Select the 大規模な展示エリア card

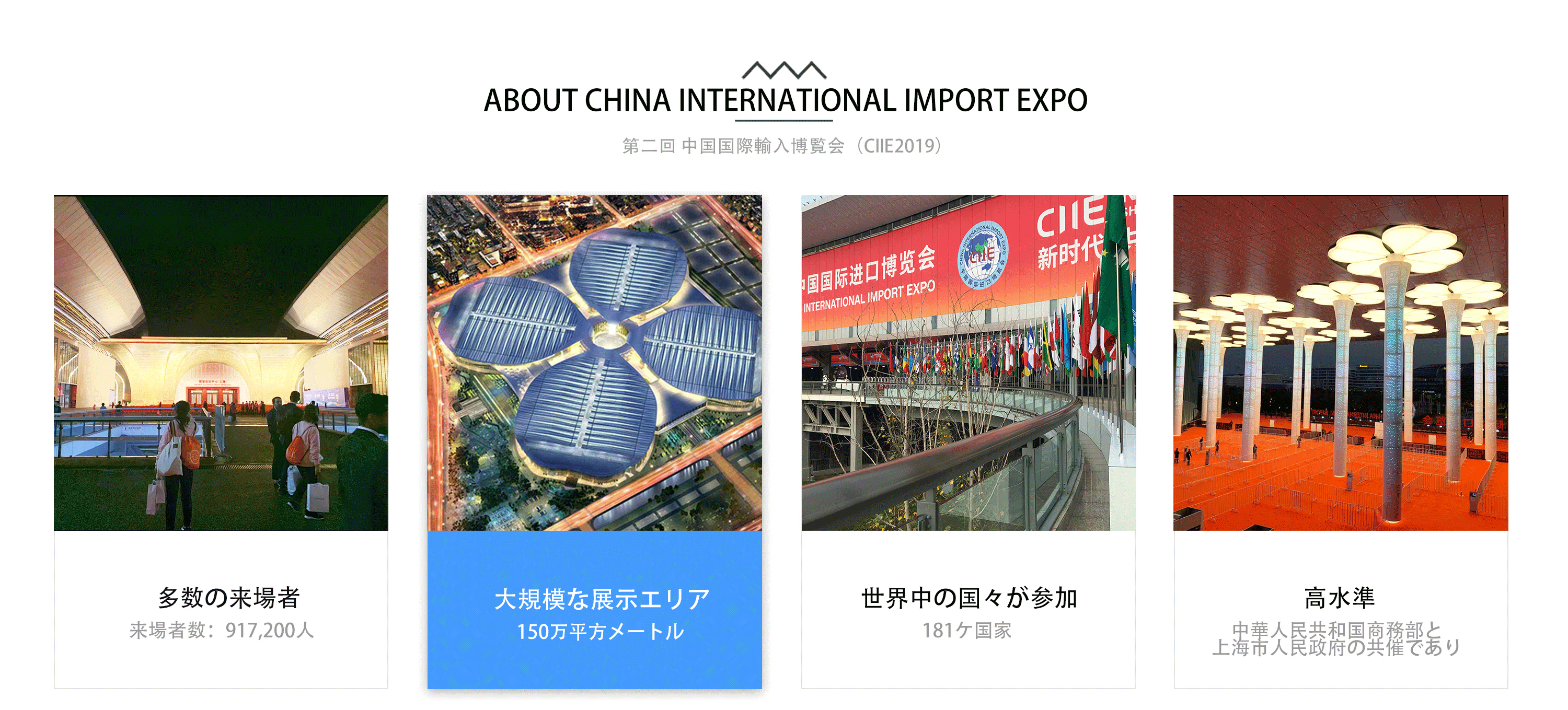(594, 441)
